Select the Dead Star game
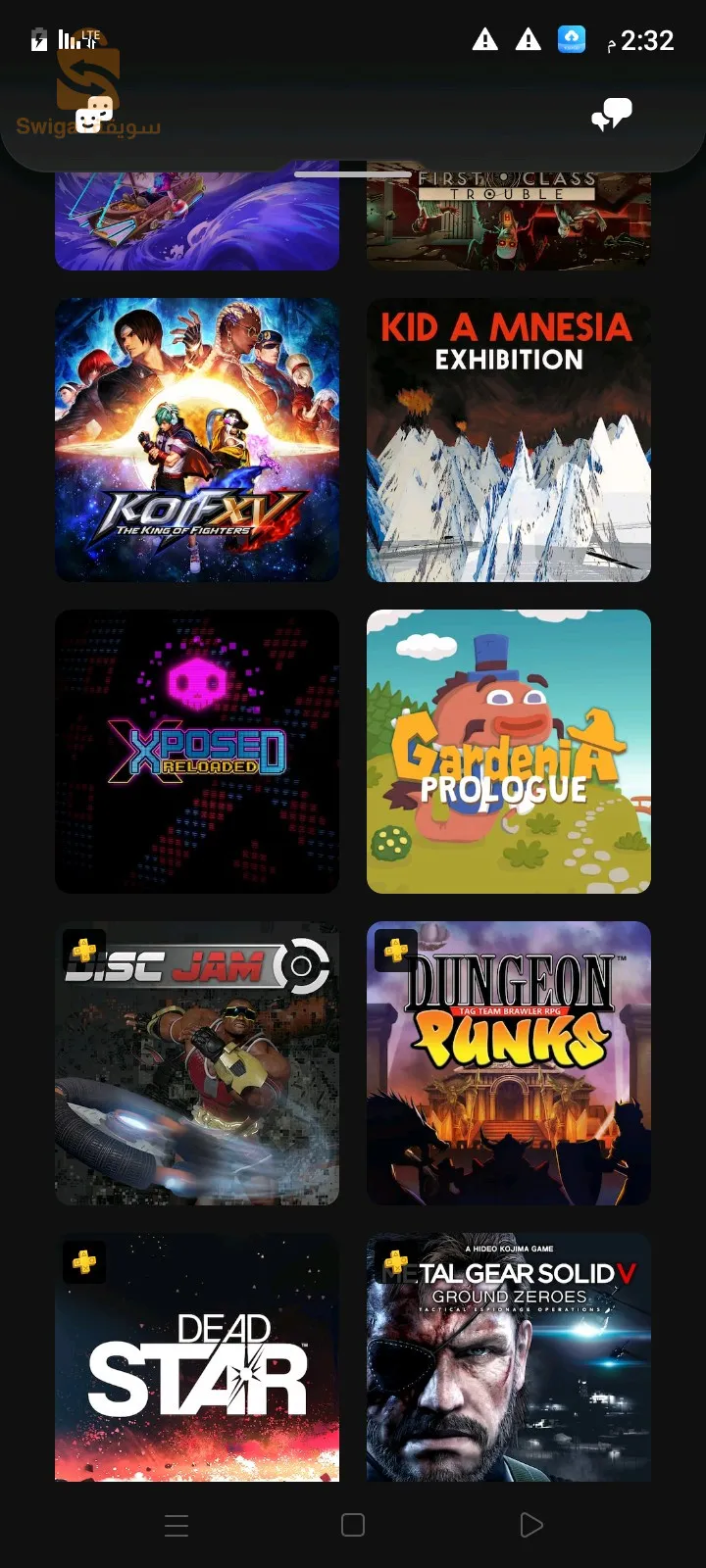The width and height of the screenshot is (706, 1568). [x=197, y=1357]
